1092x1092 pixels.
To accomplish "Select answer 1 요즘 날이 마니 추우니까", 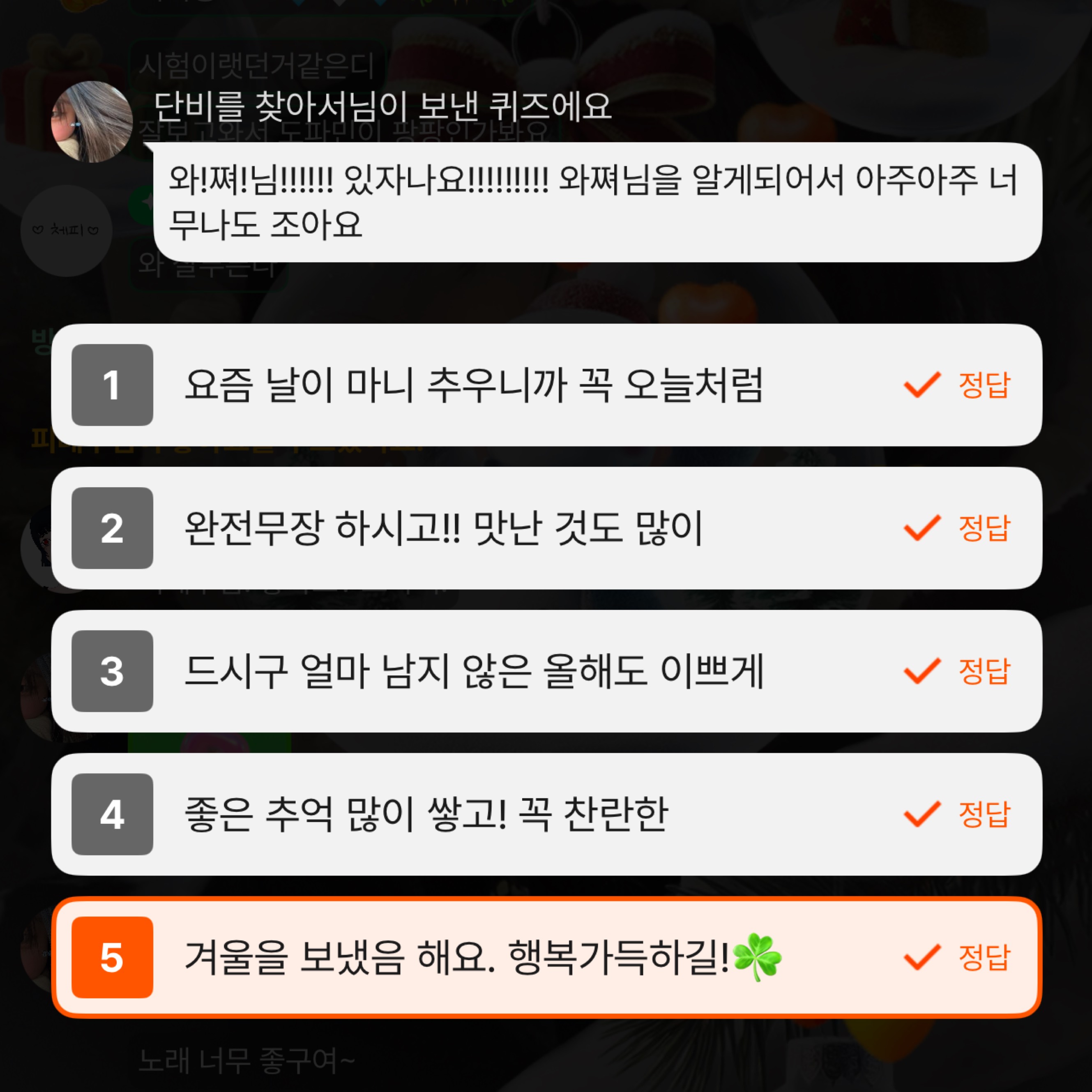I will (x=546, y=385).
